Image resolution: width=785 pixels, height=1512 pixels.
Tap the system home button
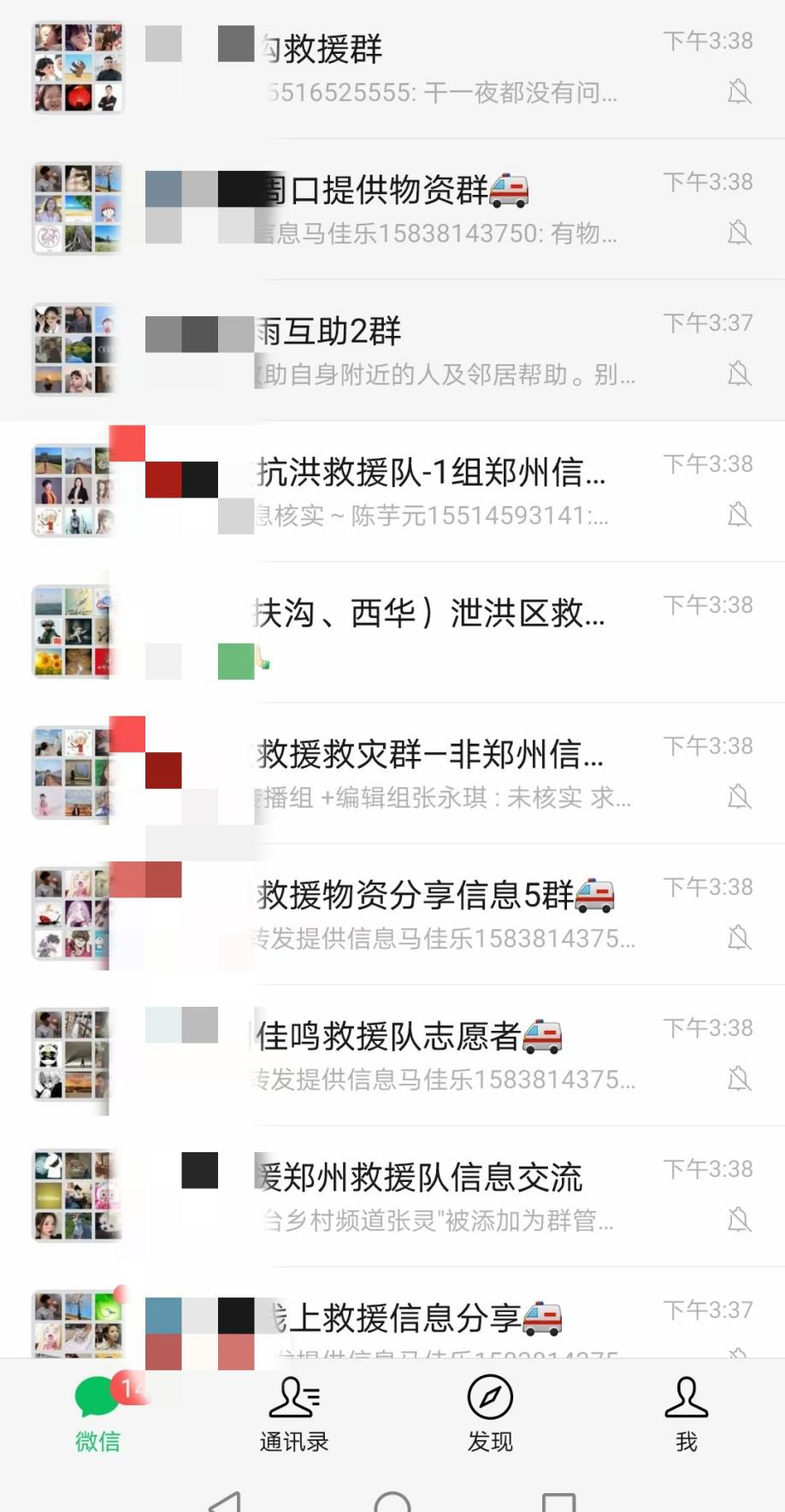pos(392,1502)
